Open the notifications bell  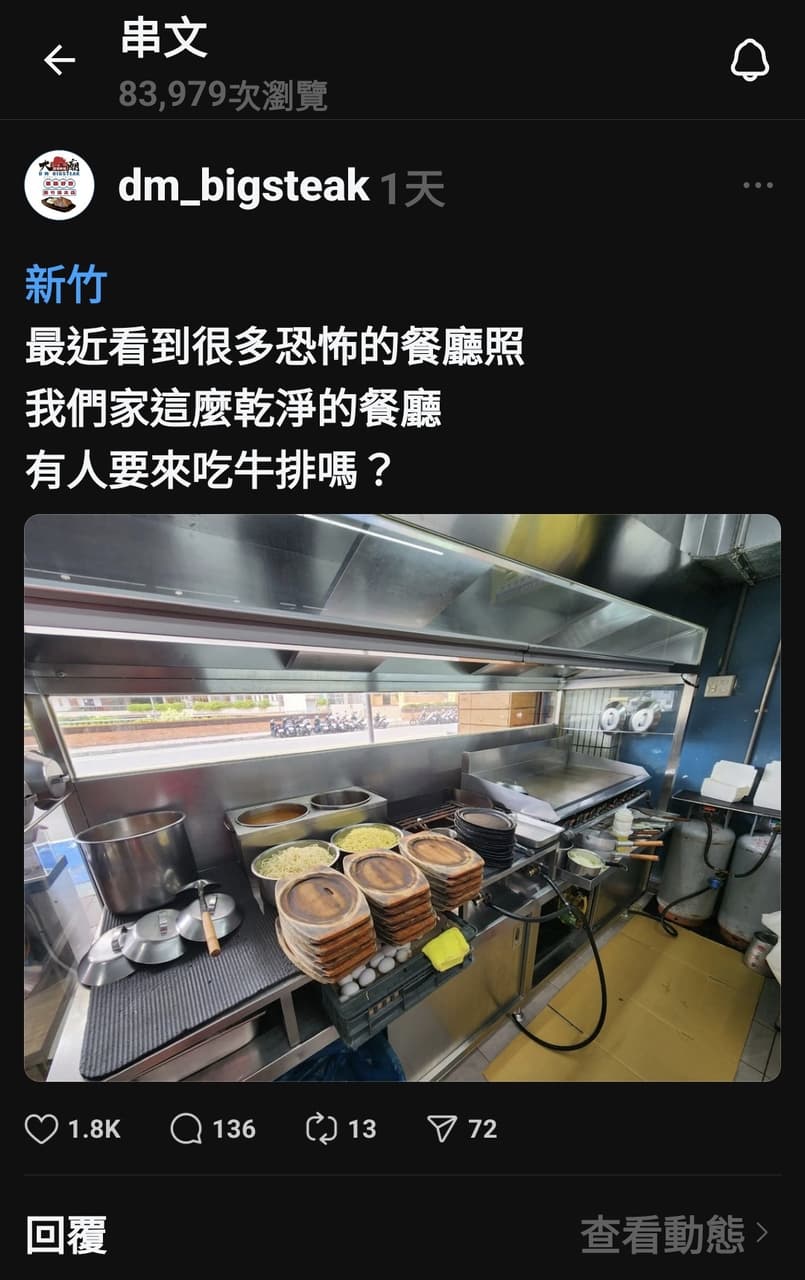tap(749, 61)
